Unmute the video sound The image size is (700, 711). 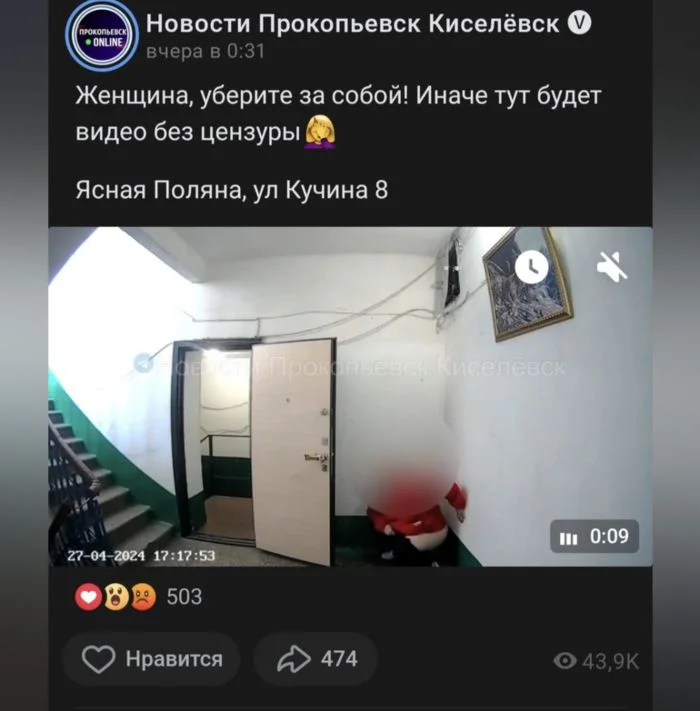611,266
